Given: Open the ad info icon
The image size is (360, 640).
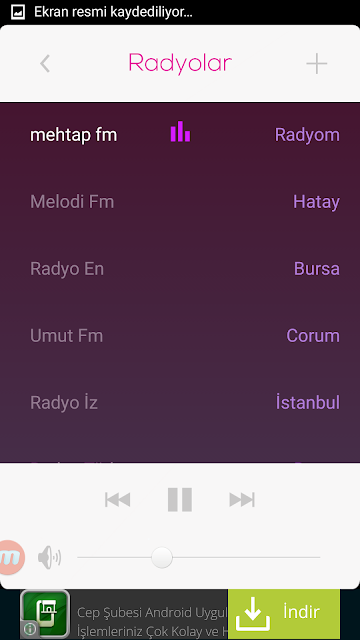Looking at the screenshot, I should pos(30,629).
